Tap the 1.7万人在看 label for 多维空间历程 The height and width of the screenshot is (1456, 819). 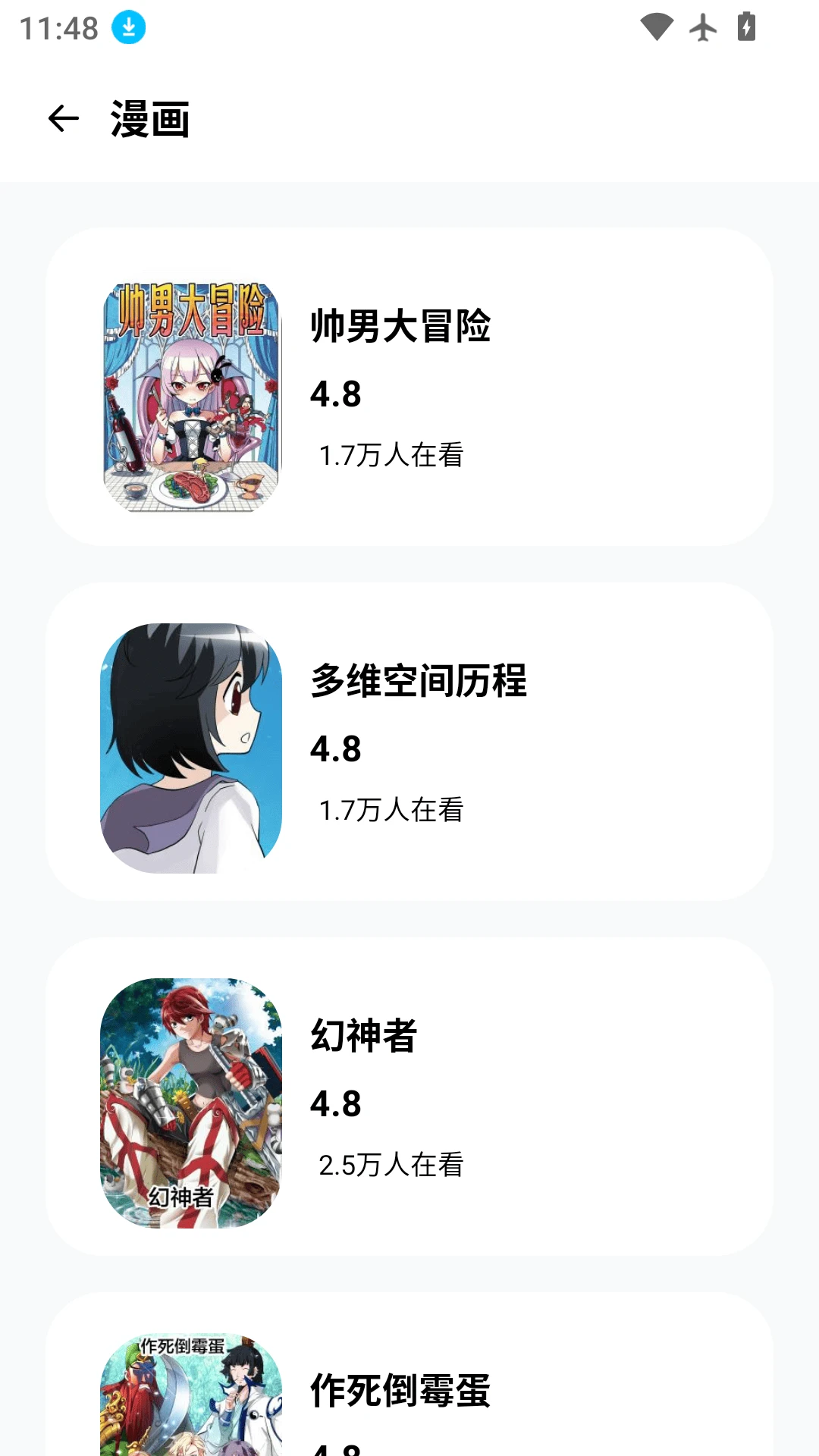point(392,810)
